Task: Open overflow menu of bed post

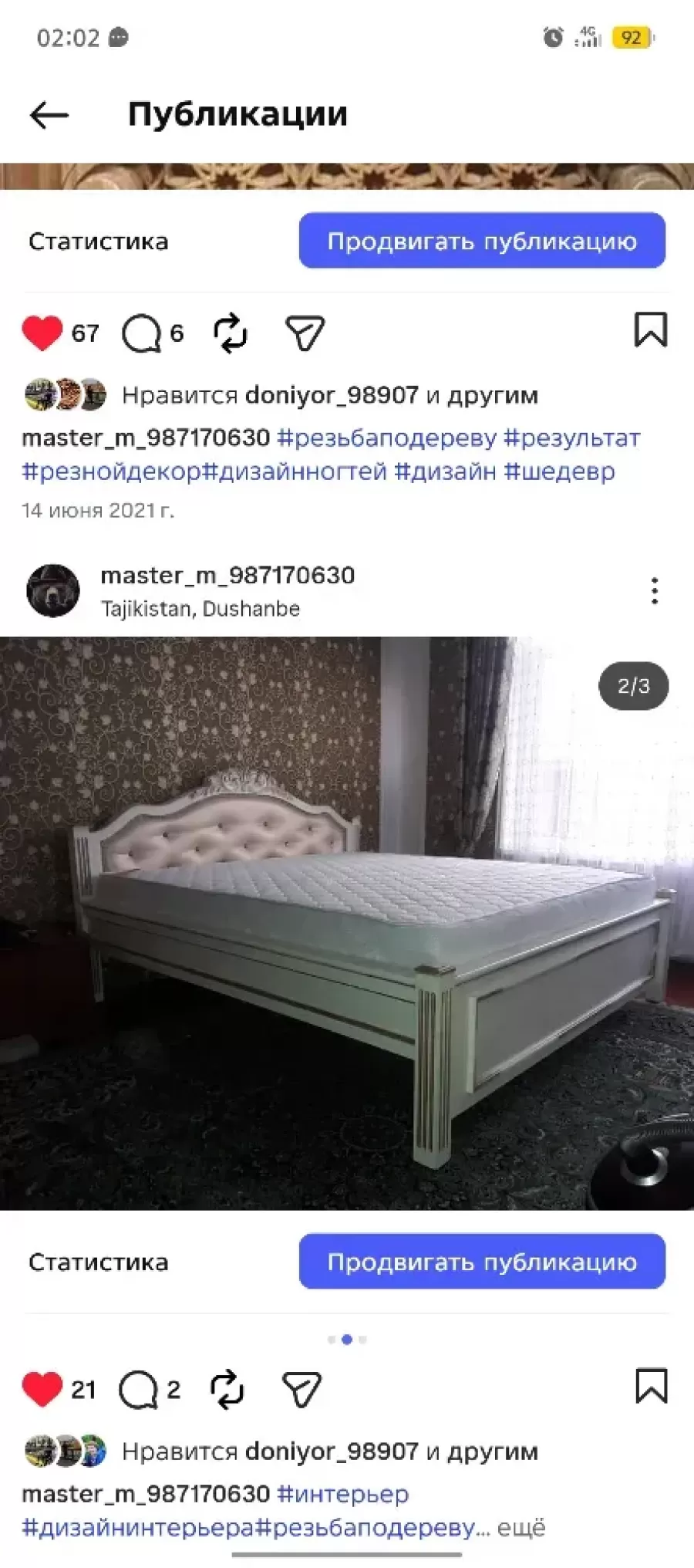Action: (x=654, y=591)
